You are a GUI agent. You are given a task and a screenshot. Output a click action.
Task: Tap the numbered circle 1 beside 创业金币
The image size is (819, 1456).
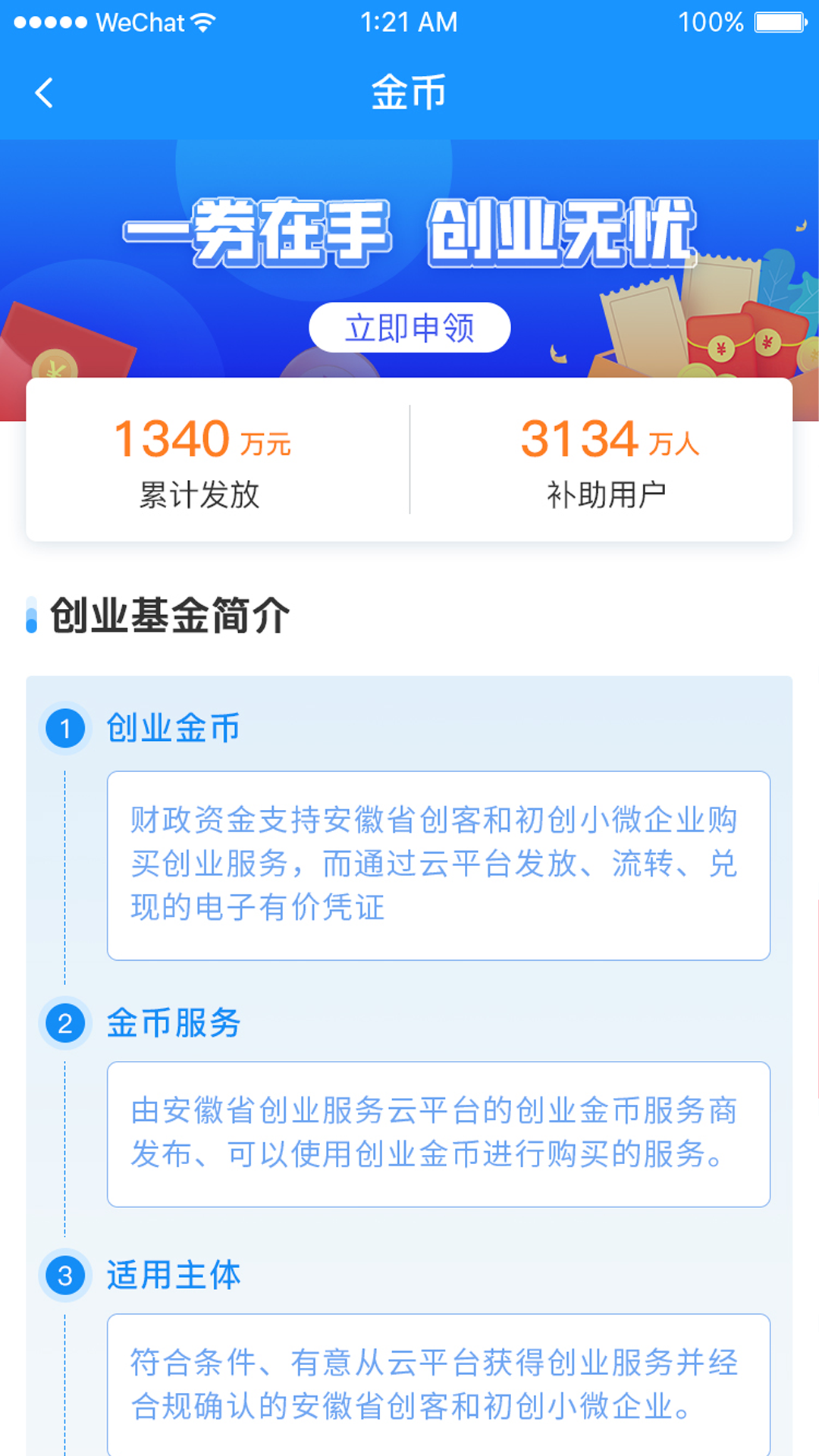click(64, 729)
